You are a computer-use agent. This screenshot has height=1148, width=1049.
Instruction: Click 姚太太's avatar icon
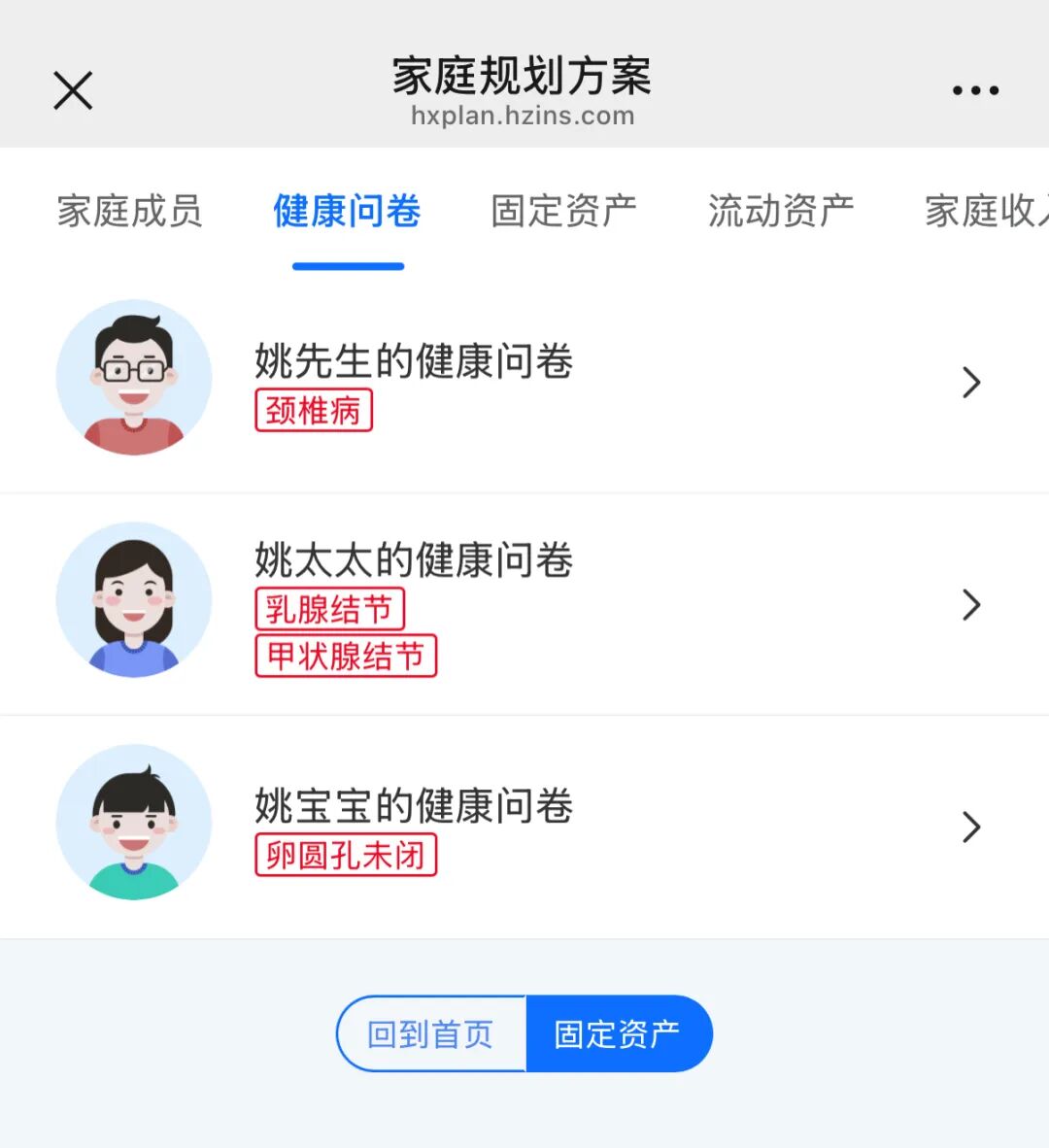point(134,600)
